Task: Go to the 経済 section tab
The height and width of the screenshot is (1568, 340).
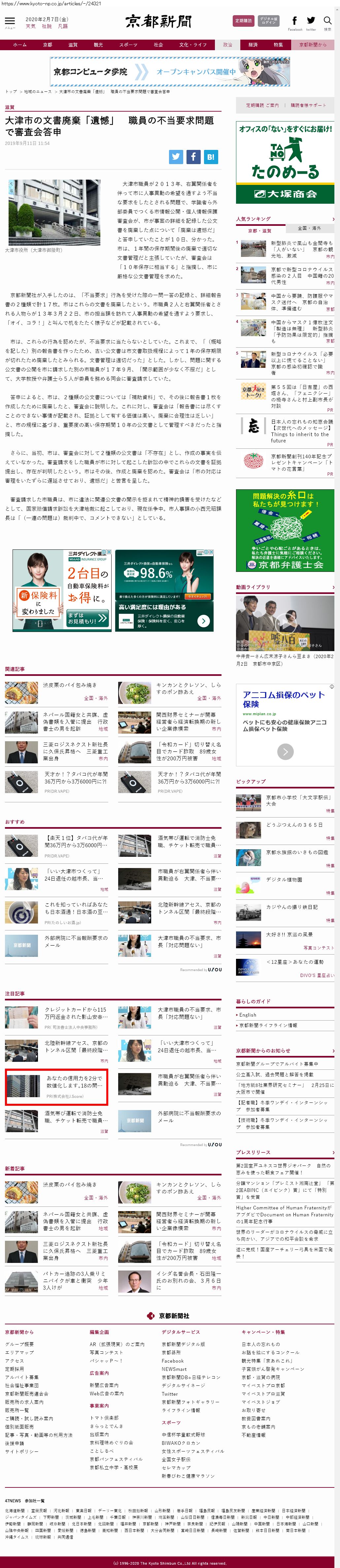Action: pos(253,45)
